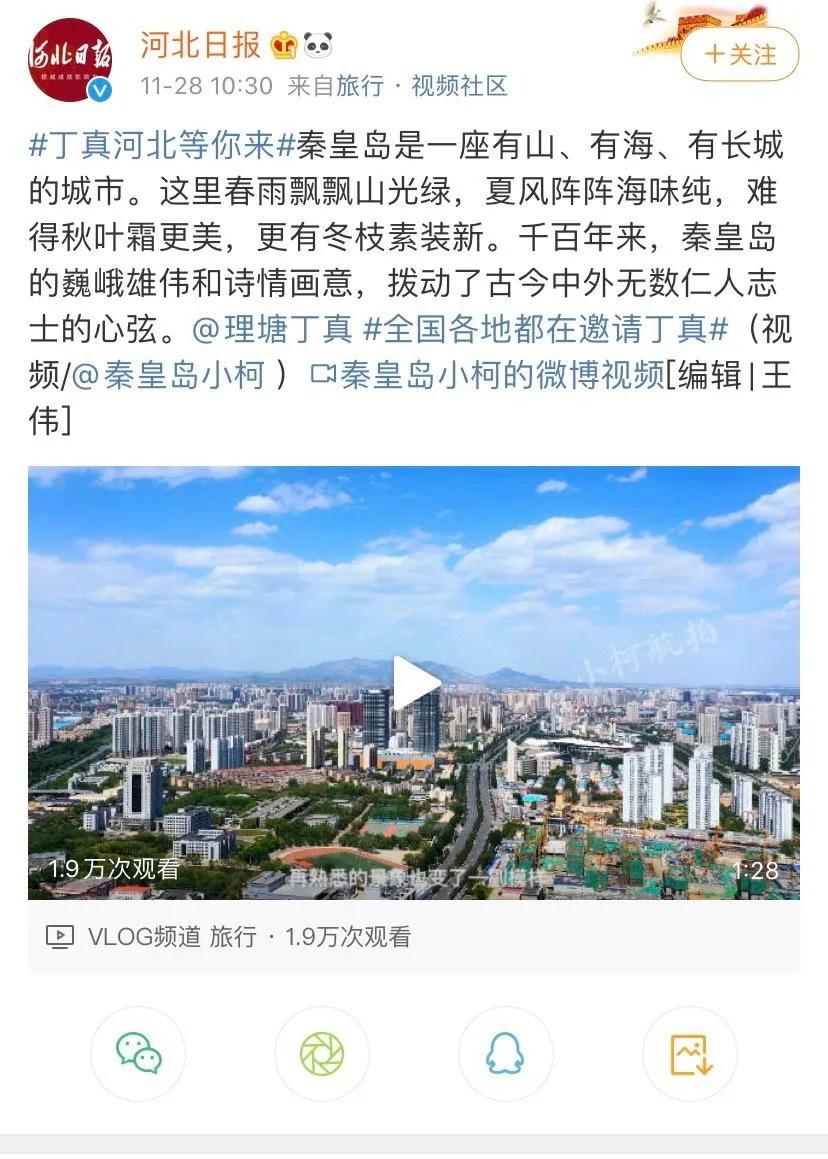Open the 旅行·视频社区 source link
Viewport: 828px width, 1159px height.
(421, 86)
